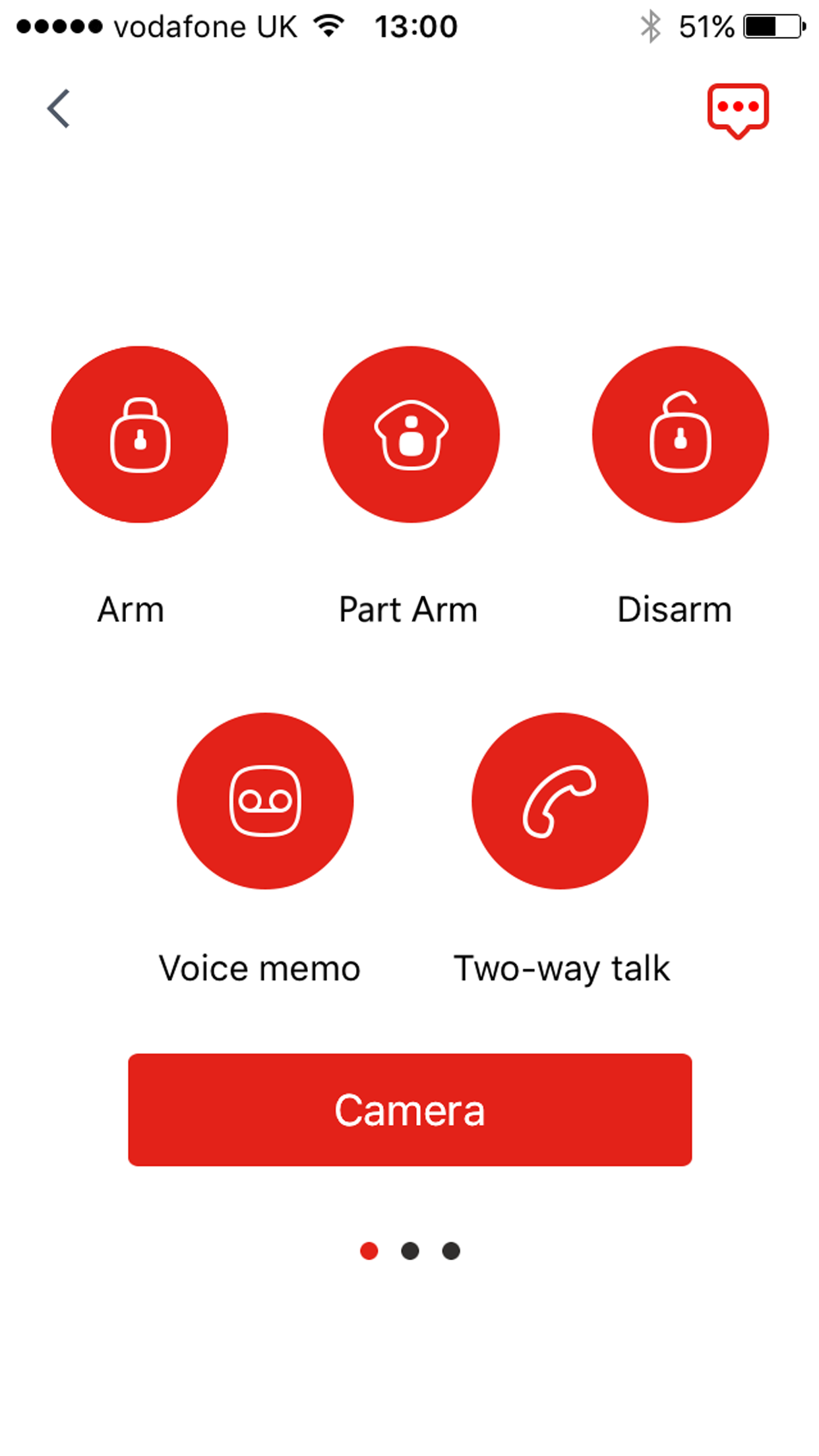Screen dimensions: 819x1456
Task: Go back using the arrow
Action: (58, 109)
